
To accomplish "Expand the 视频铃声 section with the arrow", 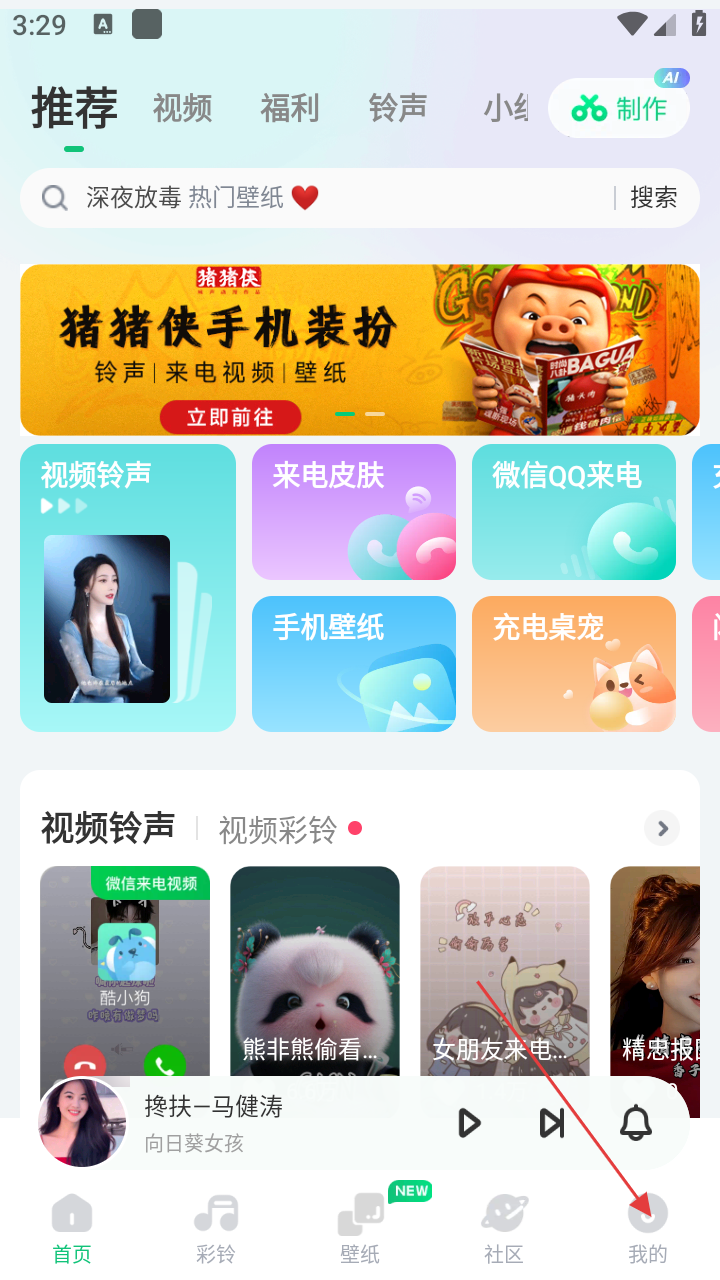I will pyautogui.click(x=662, y=828).
